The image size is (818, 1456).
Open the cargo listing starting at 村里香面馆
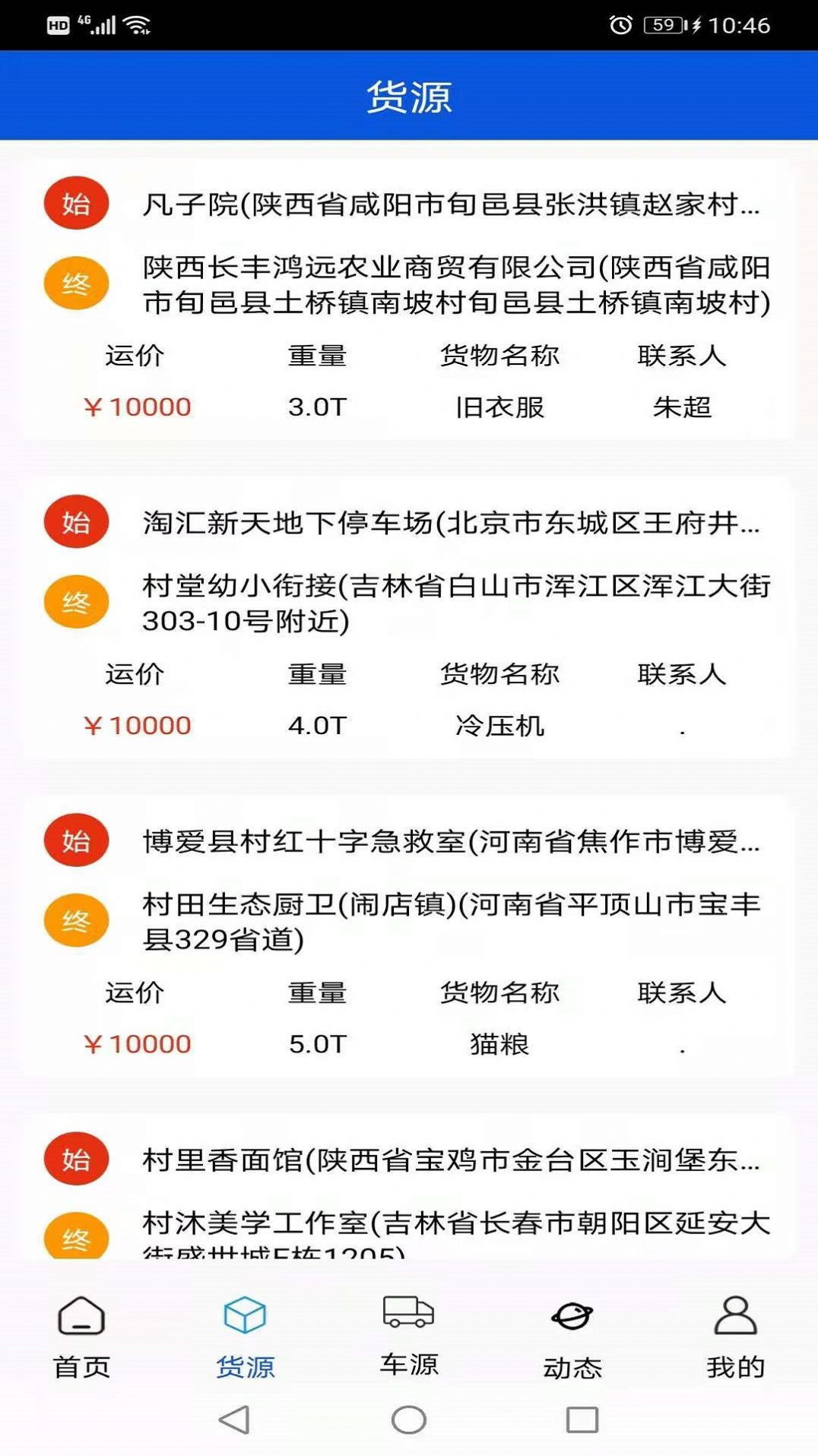coord(408,1186)
